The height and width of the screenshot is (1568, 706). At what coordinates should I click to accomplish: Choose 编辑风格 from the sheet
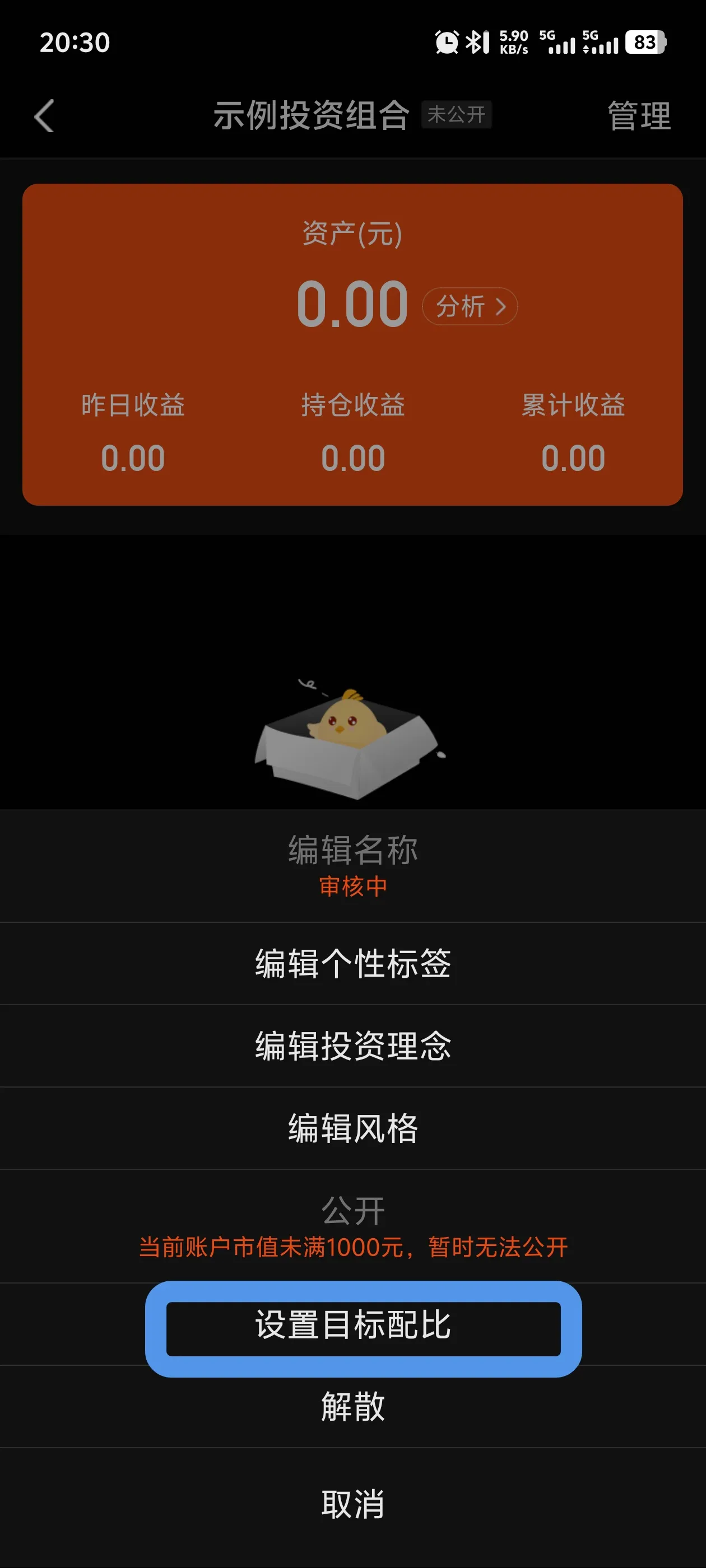tap(352, 1128)
